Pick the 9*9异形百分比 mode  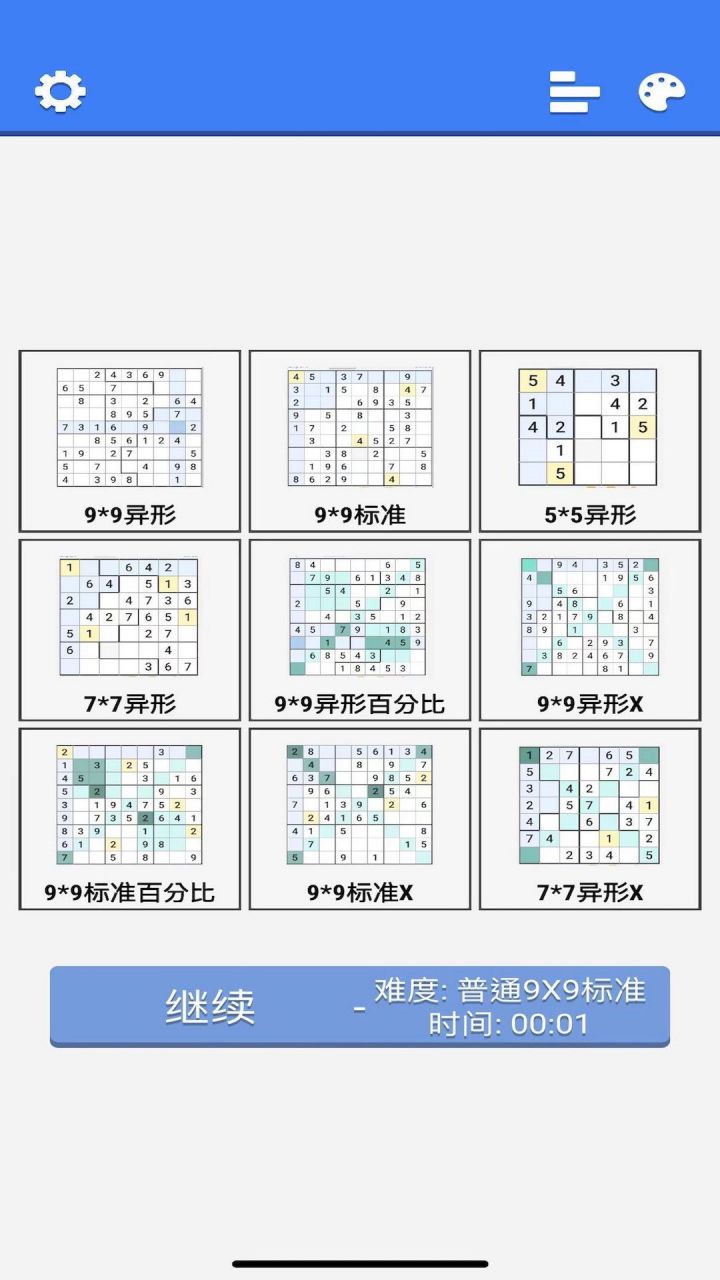360,630
